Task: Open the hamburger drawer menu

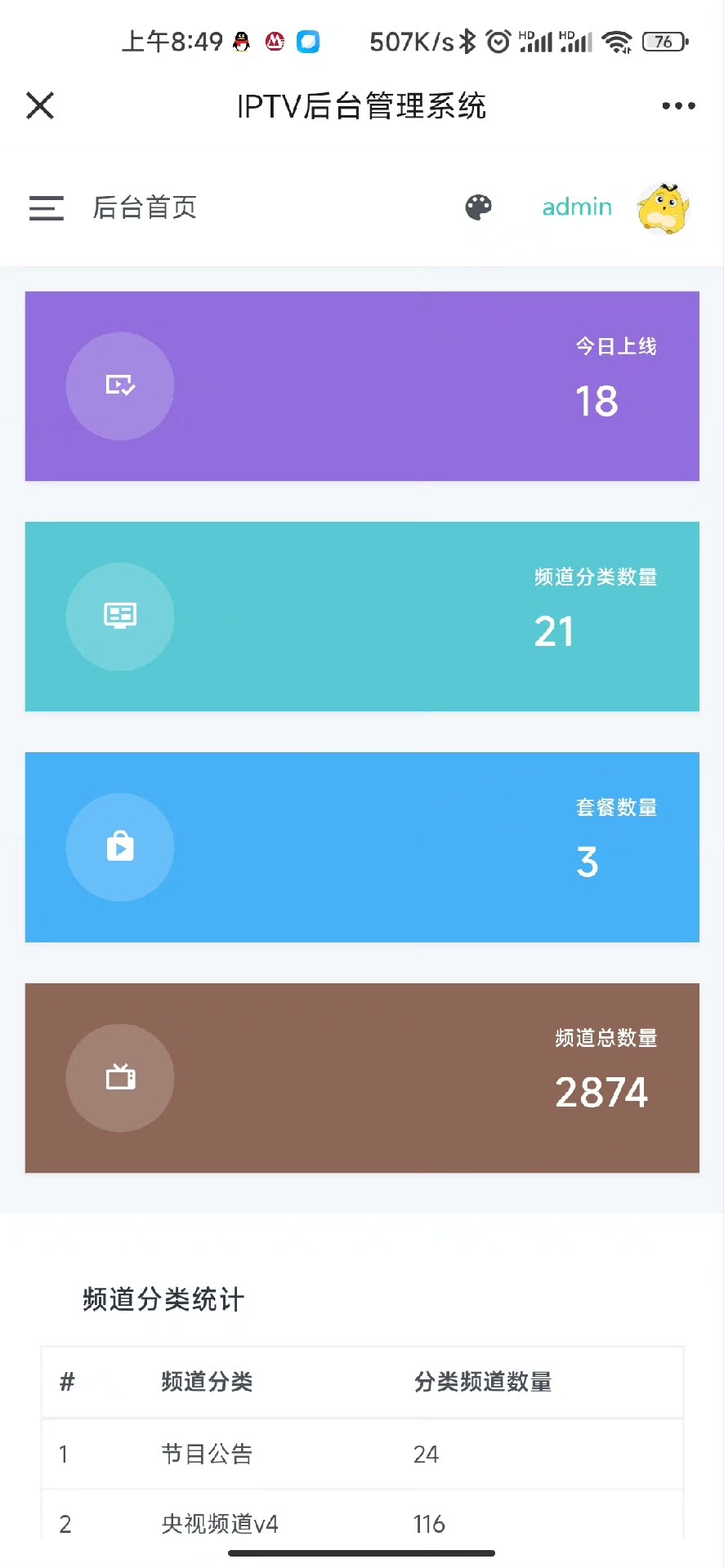Action: tap(47, 207)
